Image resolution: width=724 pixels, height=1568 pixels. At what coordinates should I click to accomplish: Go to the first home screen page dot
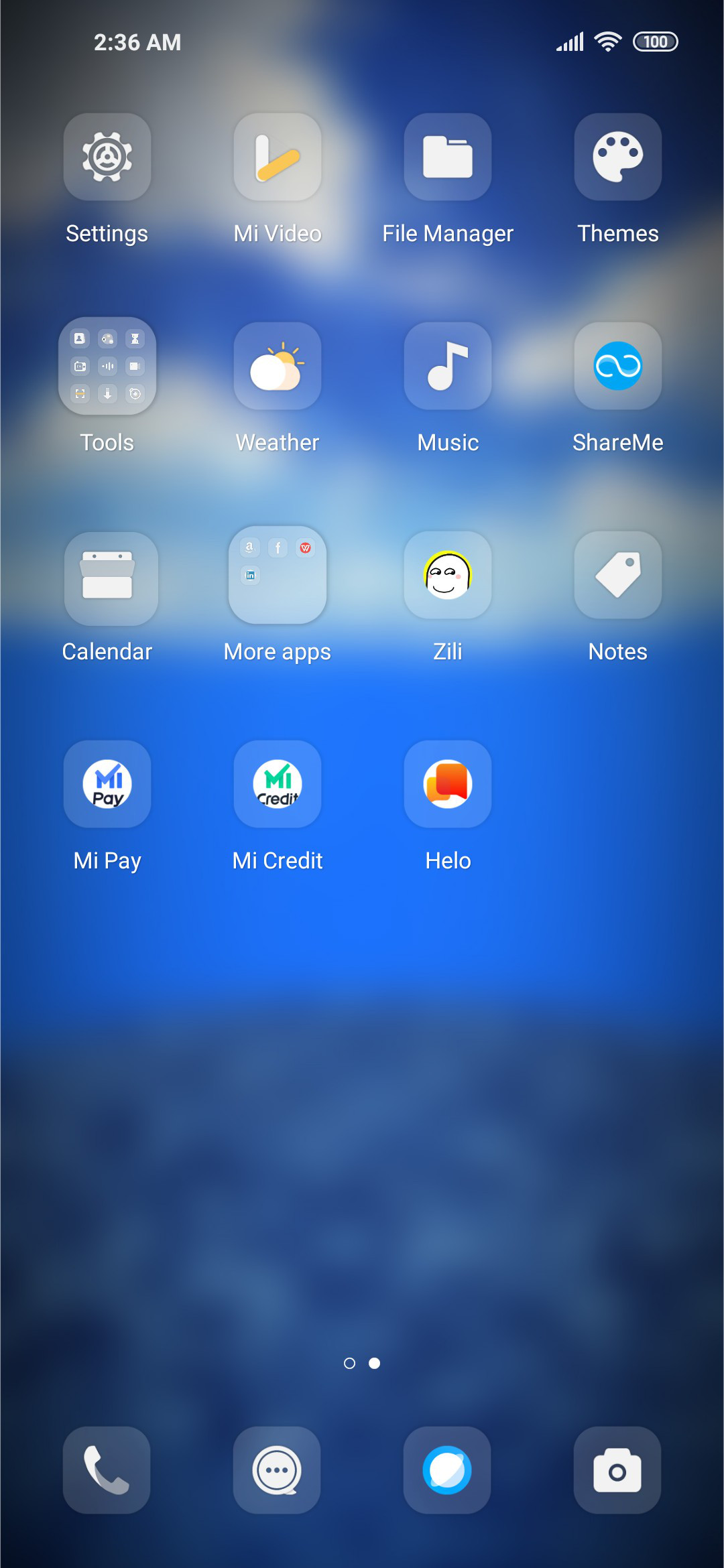coord(349,1364)
